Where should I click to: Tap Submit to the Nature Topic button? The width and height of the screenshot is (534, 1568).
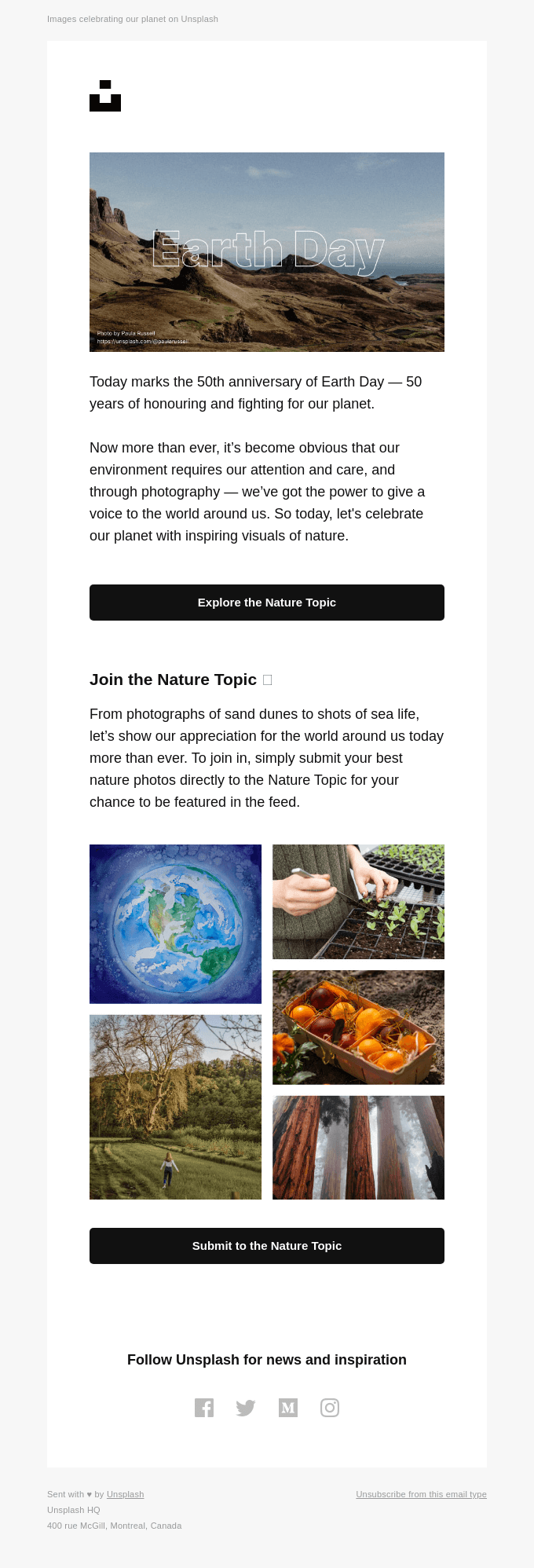(267, 1246)
